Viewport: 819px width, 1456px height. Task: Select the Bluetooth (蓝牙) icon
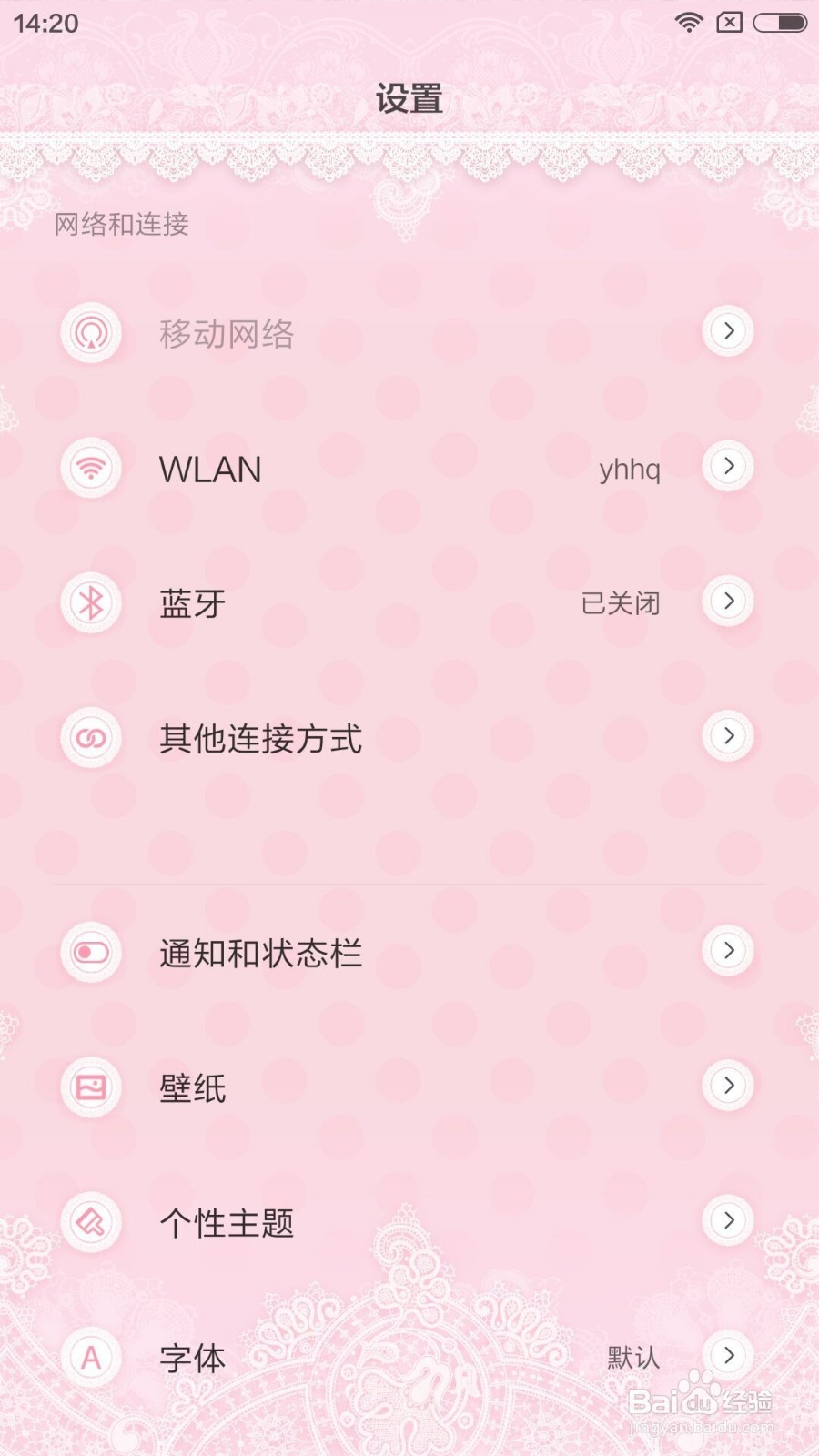tap(91, 602)
